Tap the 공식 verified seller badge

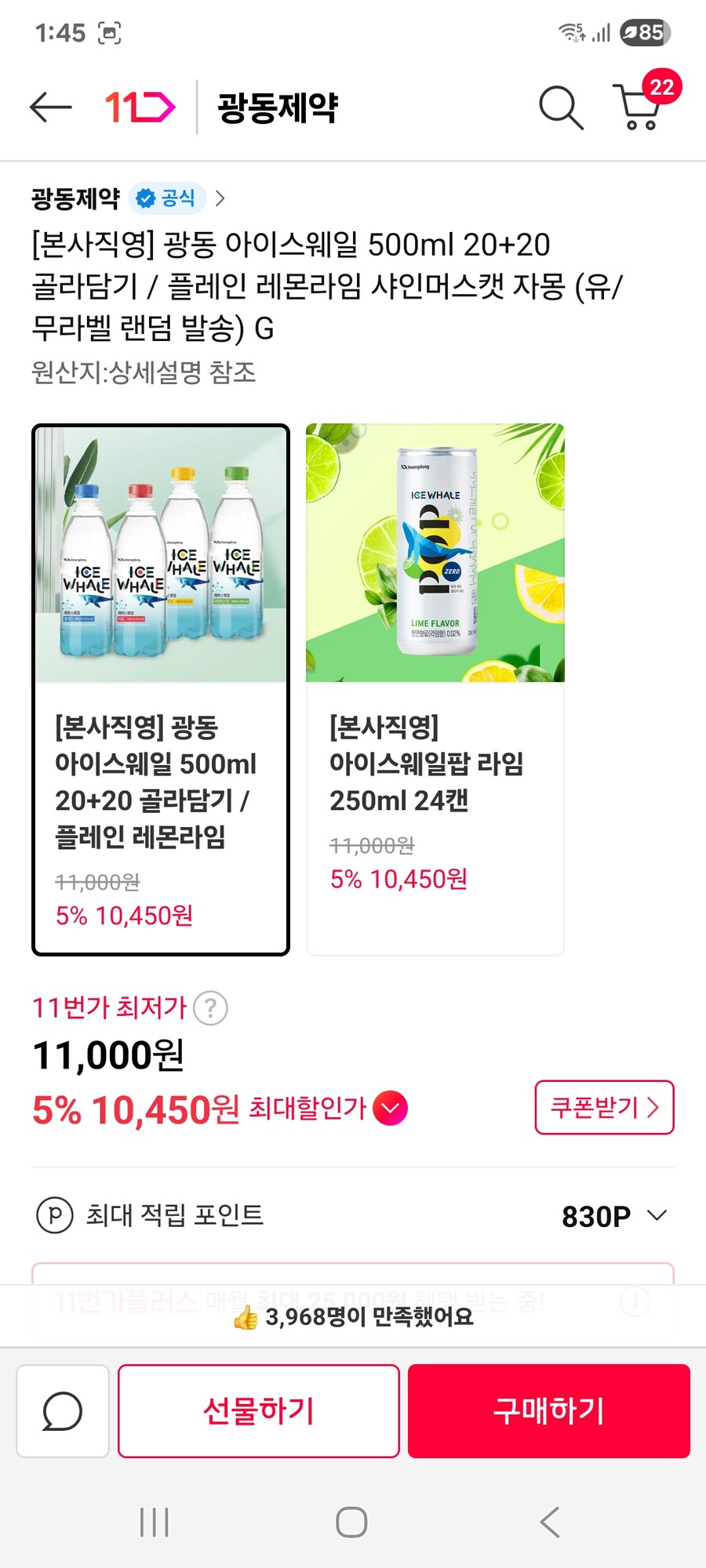tap(167, 198)
